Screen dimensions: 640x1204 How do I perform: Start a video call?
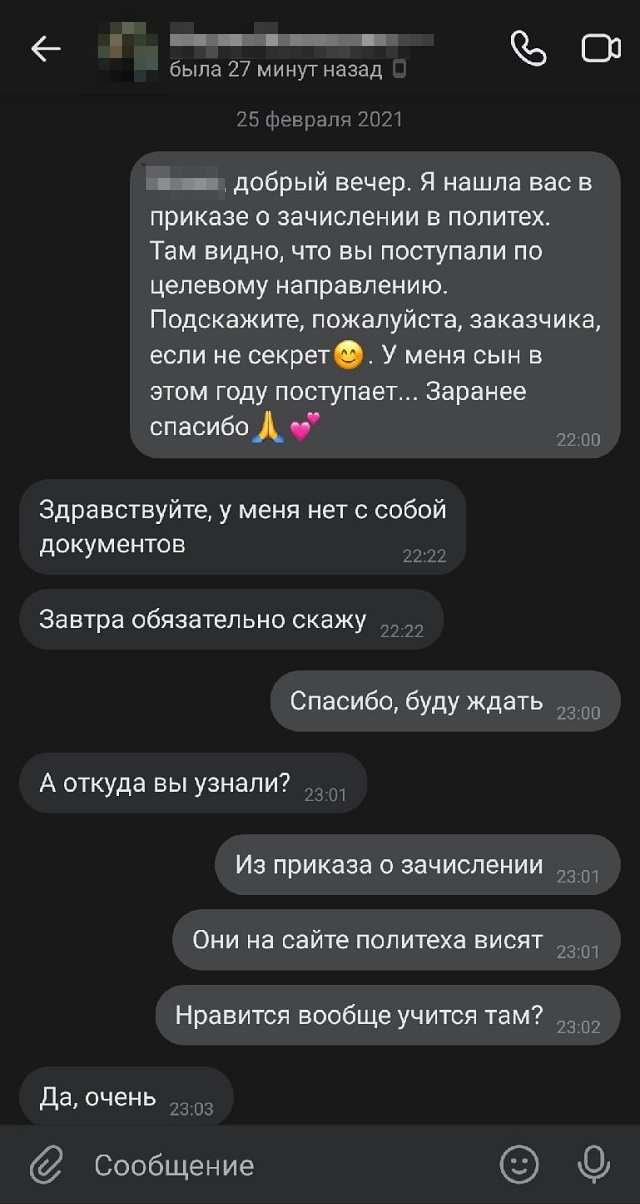601,49
